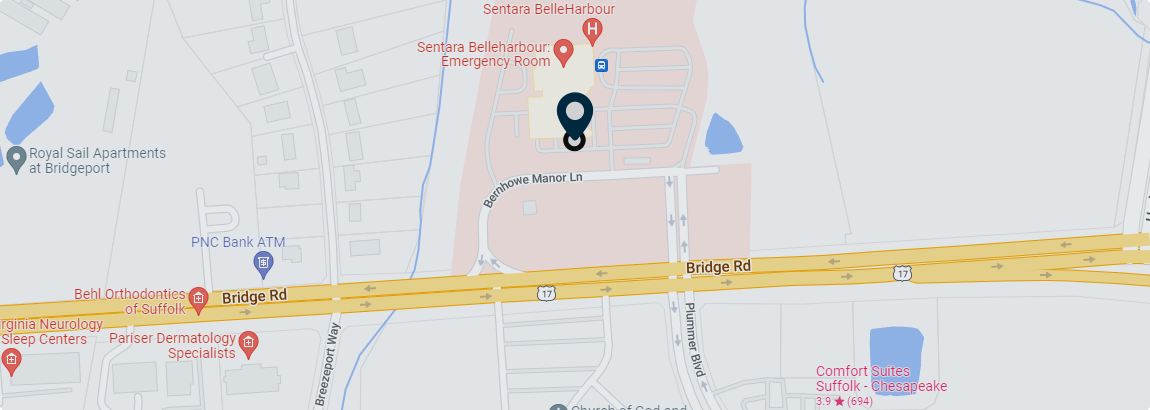Image resolution: width=1150 pixels, height=410 pixels.
Task: Tap the PNC Bank ATM marker
Action: (262, 264)
